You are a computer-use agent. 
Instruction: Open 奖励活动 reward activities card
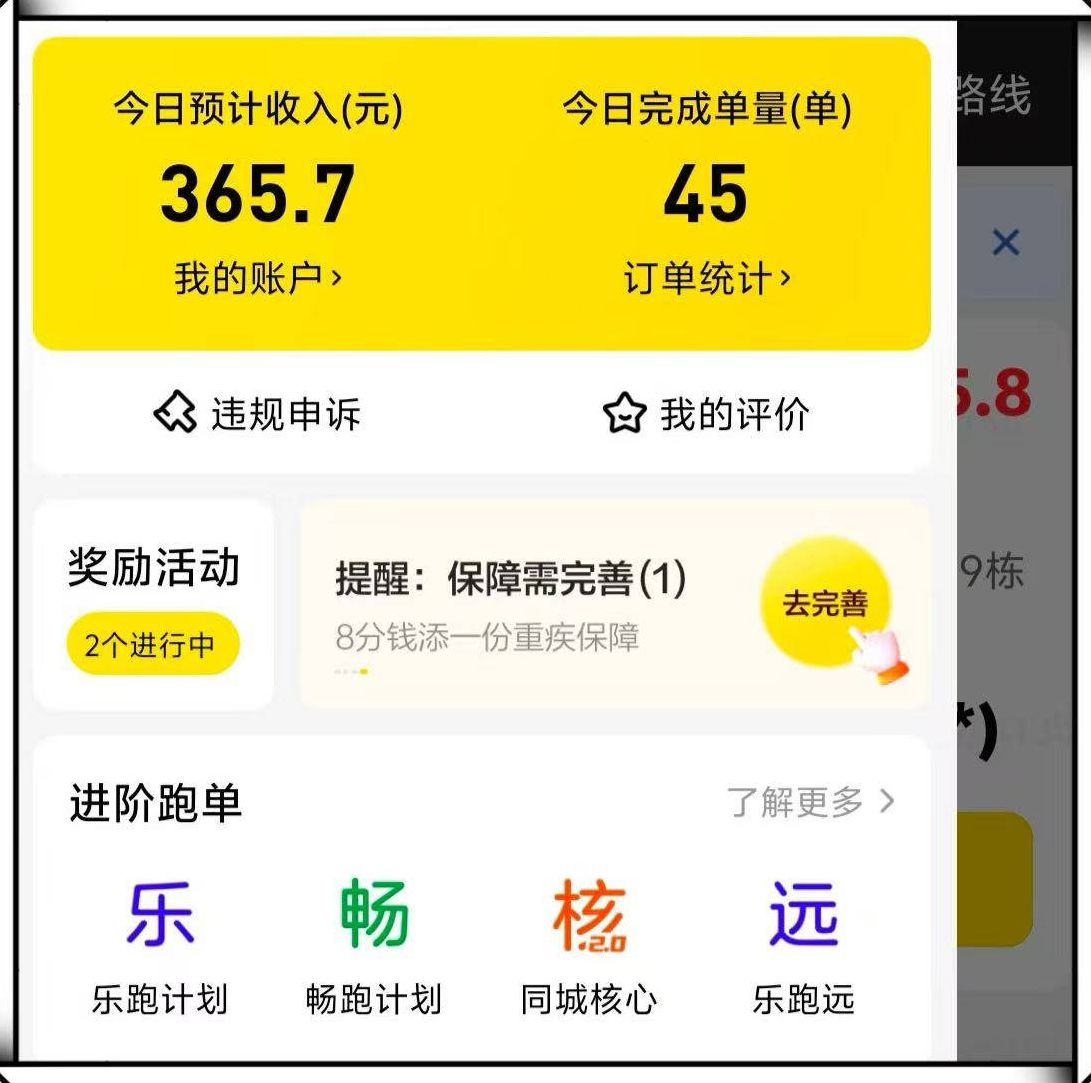153,604
